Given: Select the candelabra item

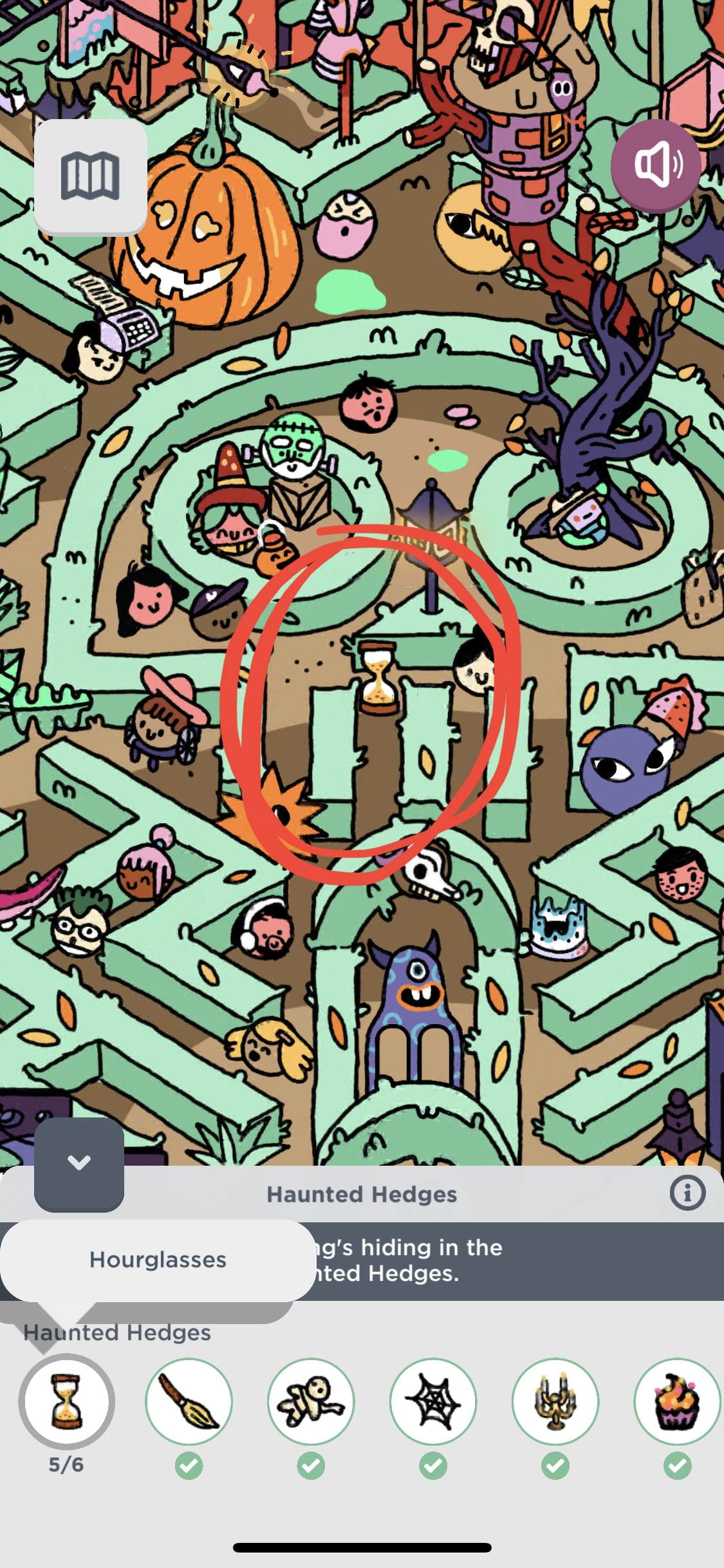Looking at the screenshot, I should click(x=555, y=1401).
